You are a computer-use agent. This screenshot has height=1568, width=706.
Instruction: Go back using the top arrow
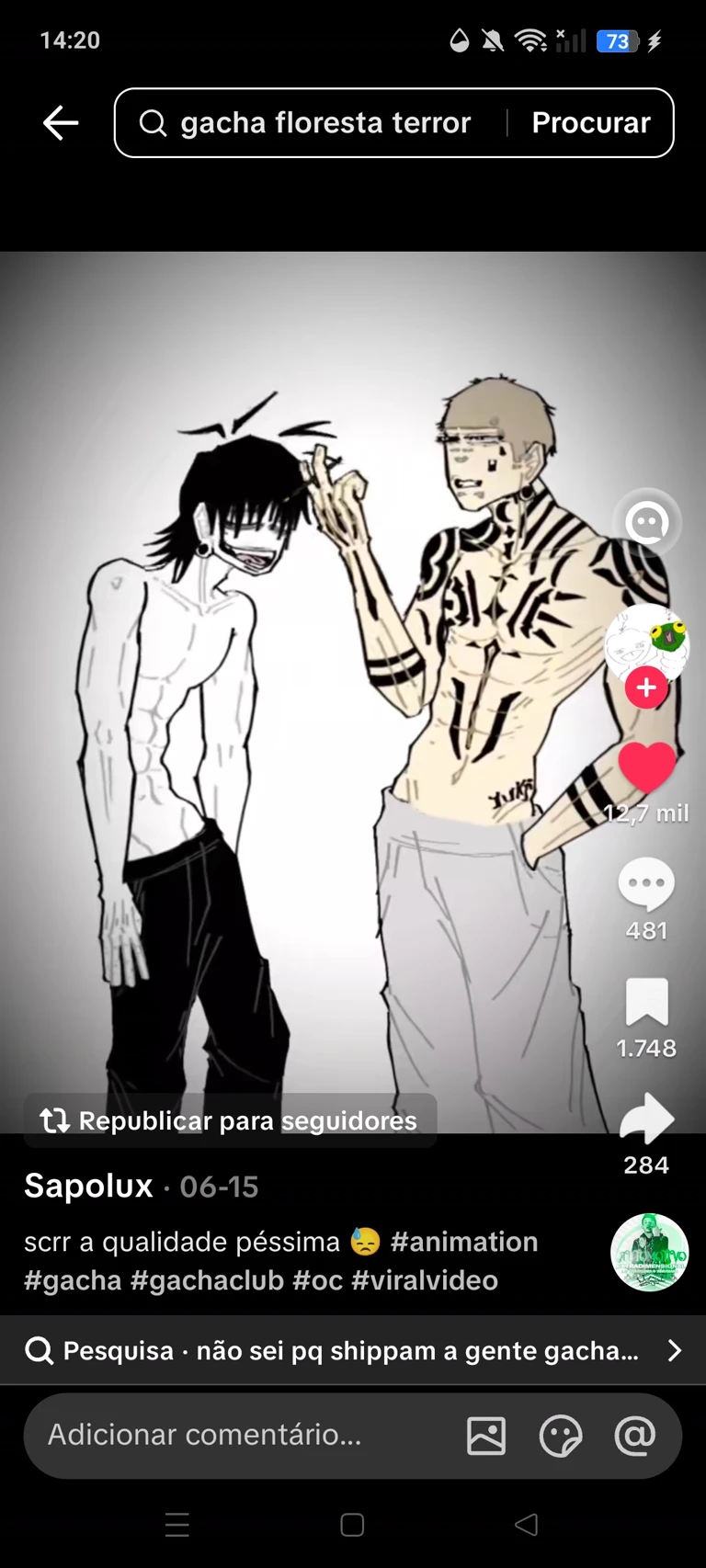coord(61,123)
